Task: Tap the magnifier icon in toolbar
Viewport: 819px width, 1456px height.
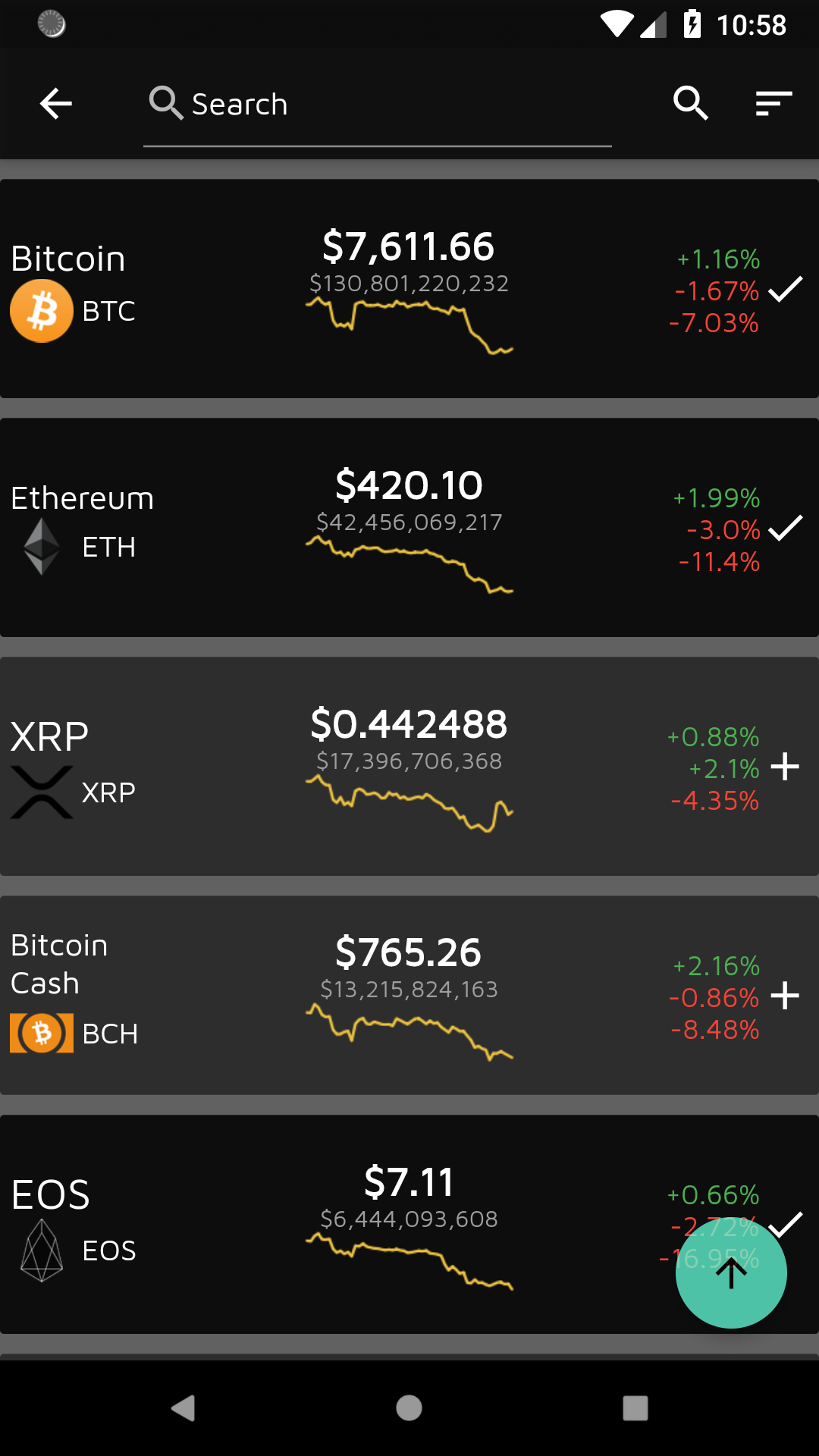Action: click(x=690, y=103)
